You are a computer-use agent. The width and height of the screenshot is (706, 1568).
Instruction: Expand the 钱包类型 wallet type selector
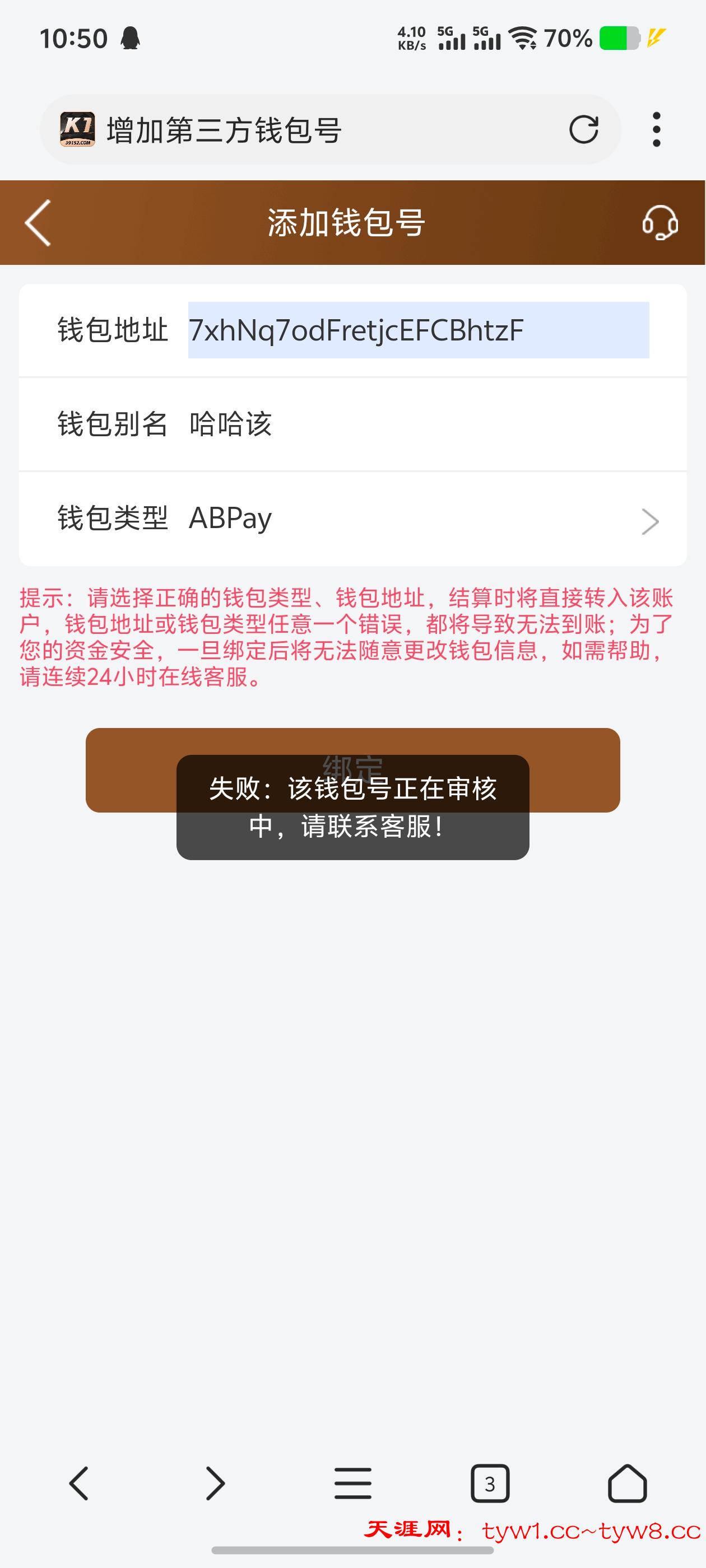tap(352, 519)
